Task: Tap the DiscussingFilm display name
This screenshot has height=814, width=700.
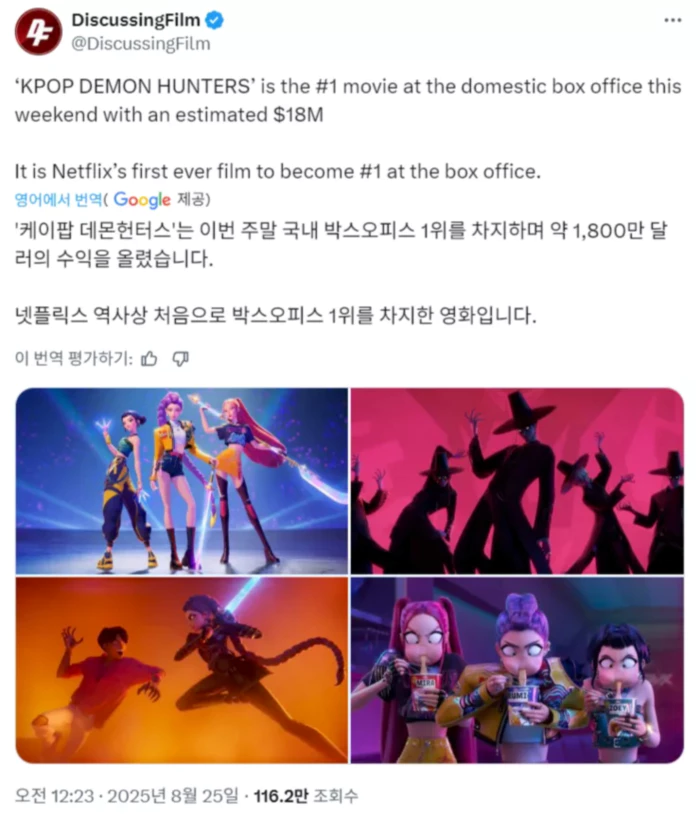Action: coord(132,20)
